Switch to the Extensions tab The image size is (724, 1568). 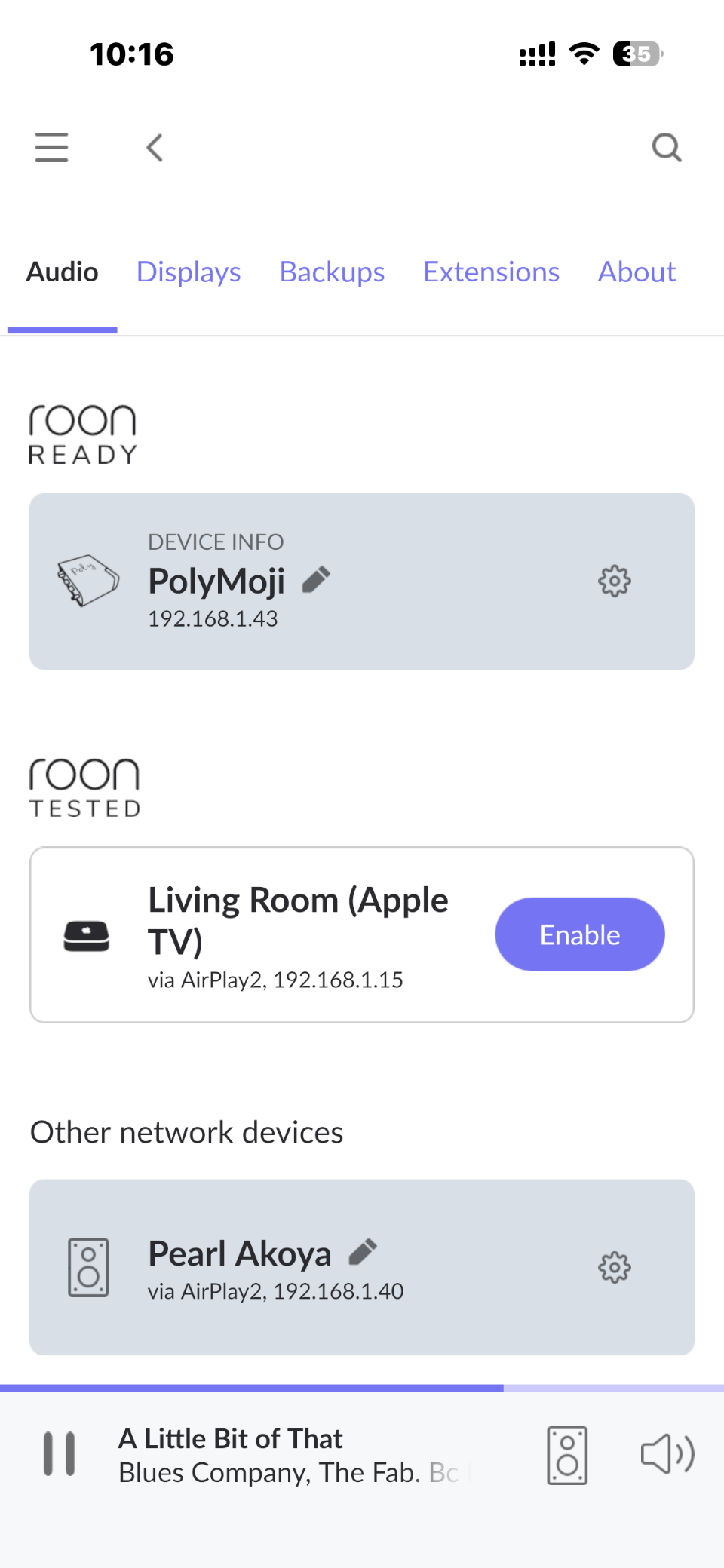491,272
